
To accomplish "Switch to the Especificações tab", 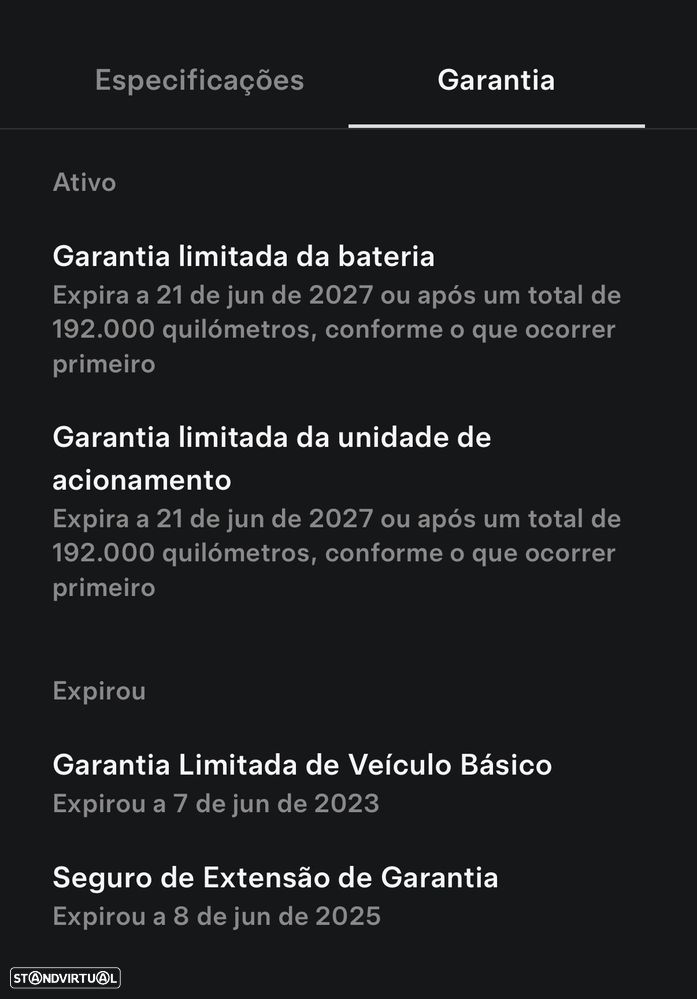I will (x=199, y=81).
